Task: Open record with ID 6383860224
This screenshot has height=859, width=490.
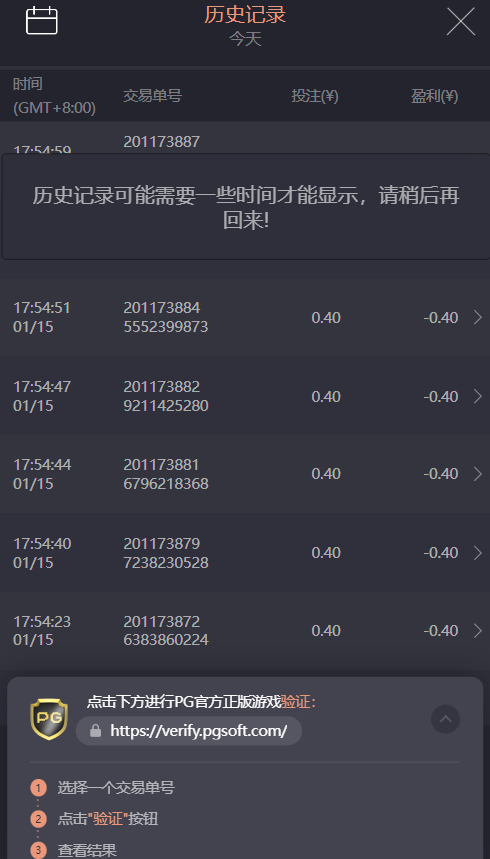Action: pos(245,631)
